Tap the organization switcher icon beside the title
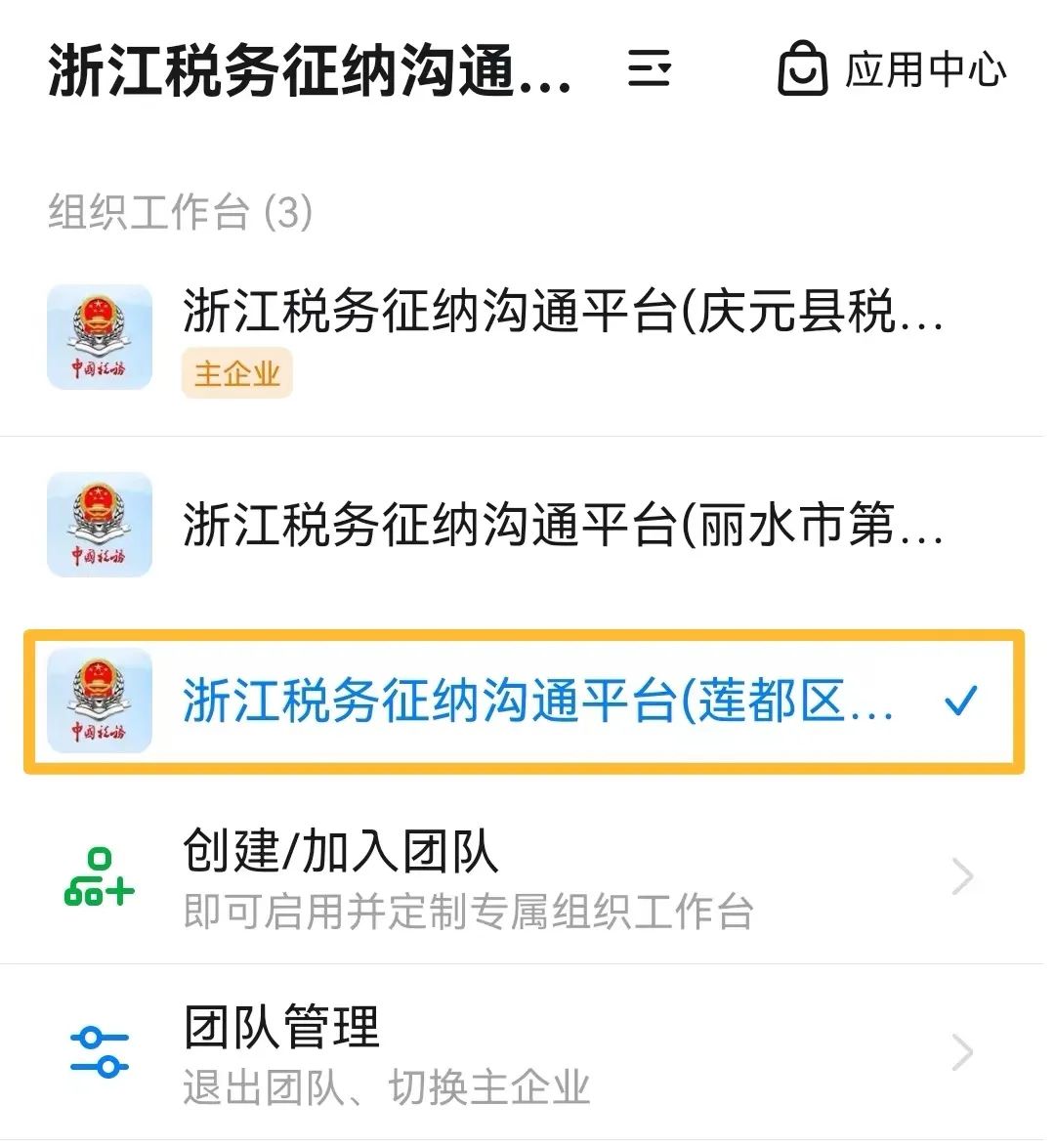1055x1148 pixels. point(649,69)
